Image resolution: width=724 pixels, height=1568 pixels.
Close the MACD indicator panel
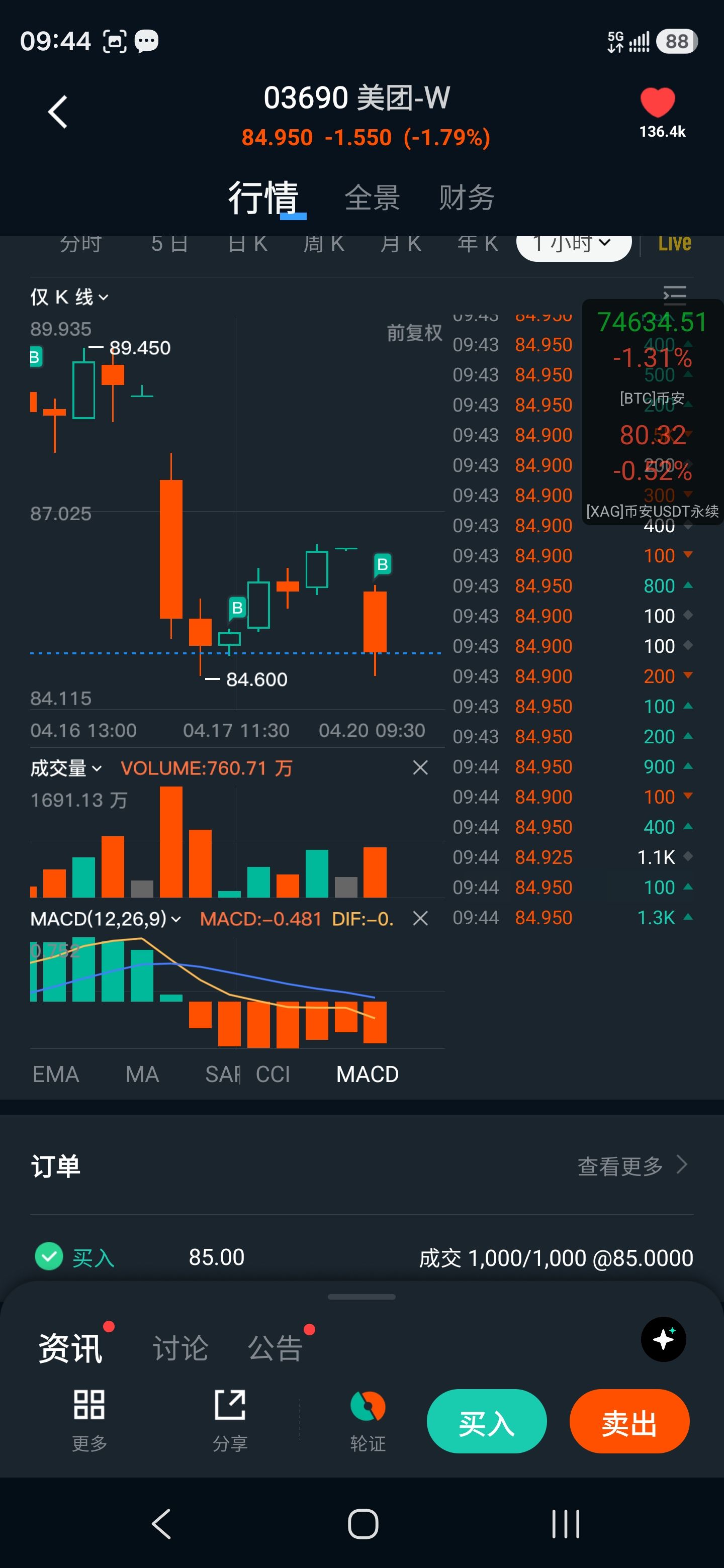tap(420, 918)
